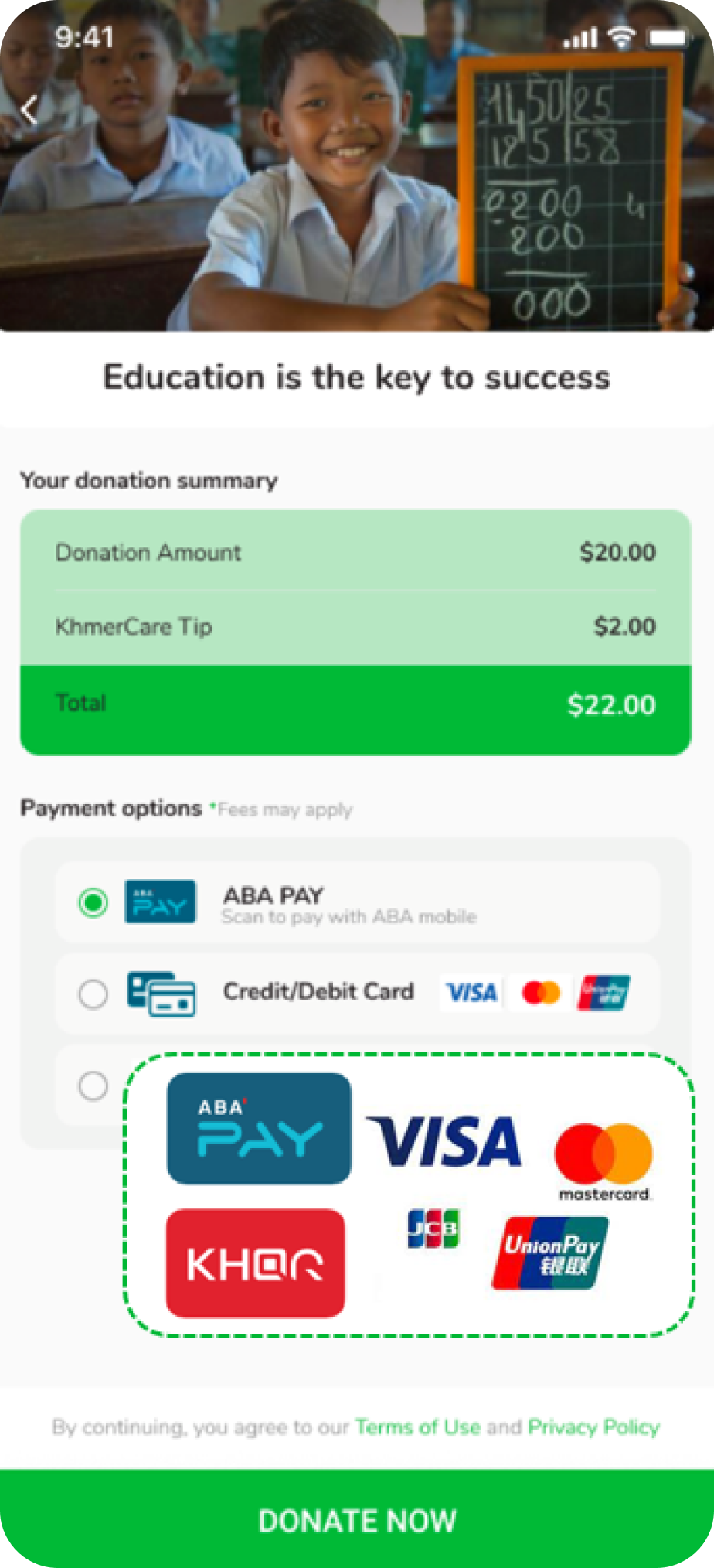Read the Privacy Policy
This screenshot has width=714, height=1568.
click(593, 1427)
